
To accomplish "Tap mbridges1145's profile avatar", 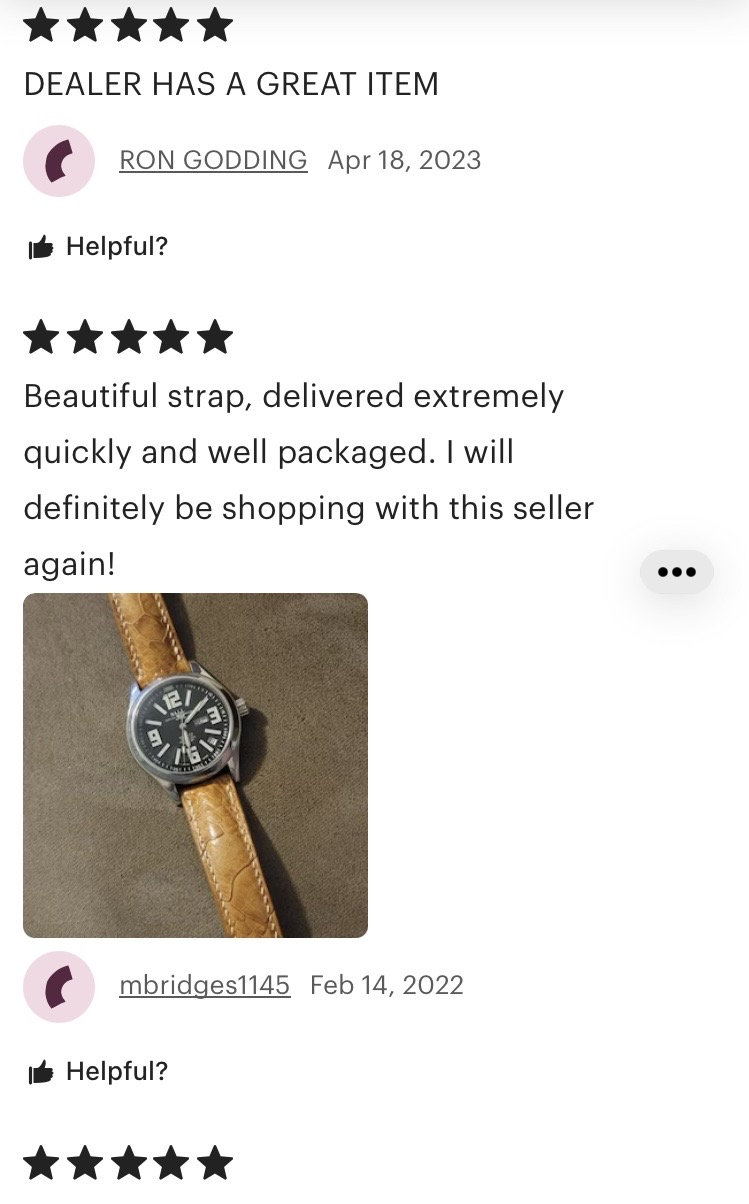I will pos(59,986).
